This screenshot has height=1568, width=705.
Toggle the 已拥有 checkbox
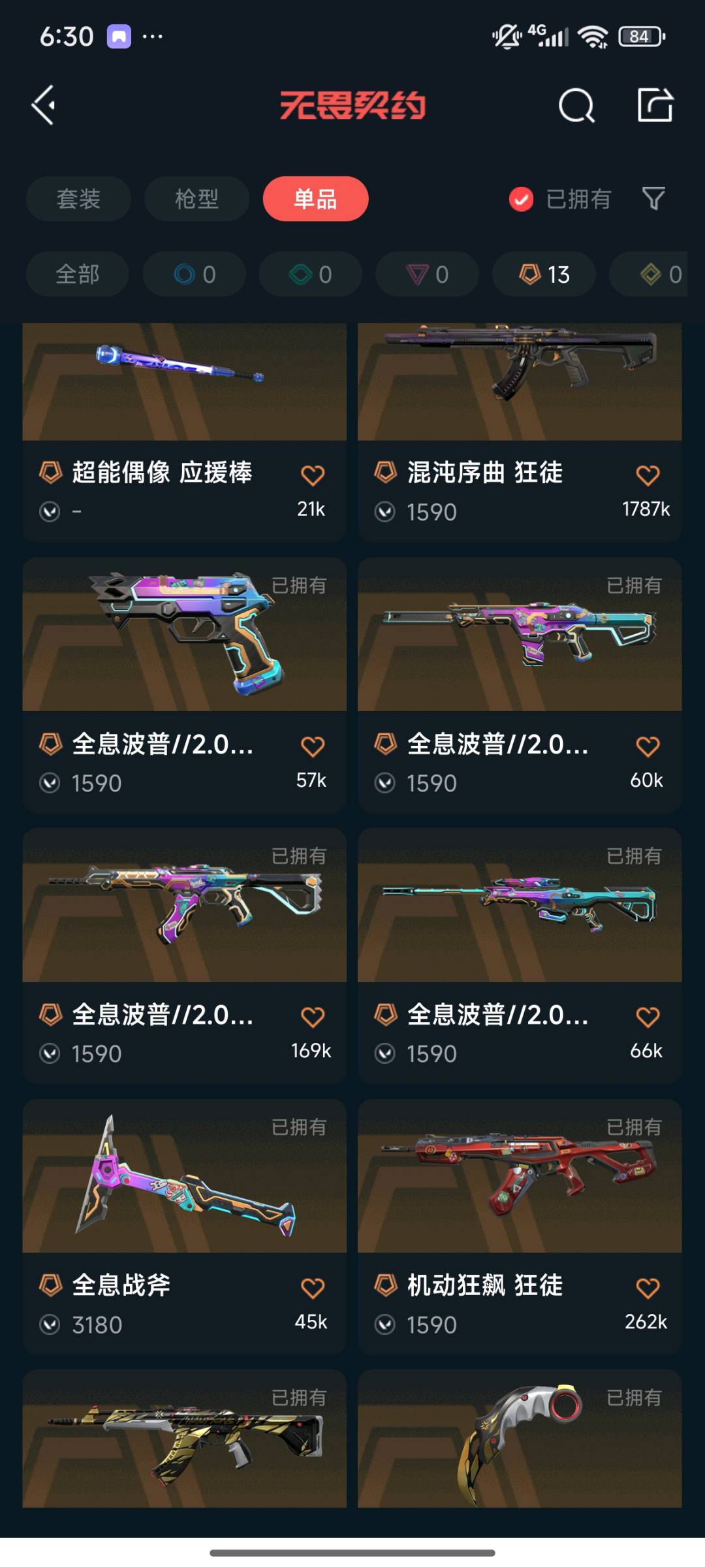coord(522,199)
